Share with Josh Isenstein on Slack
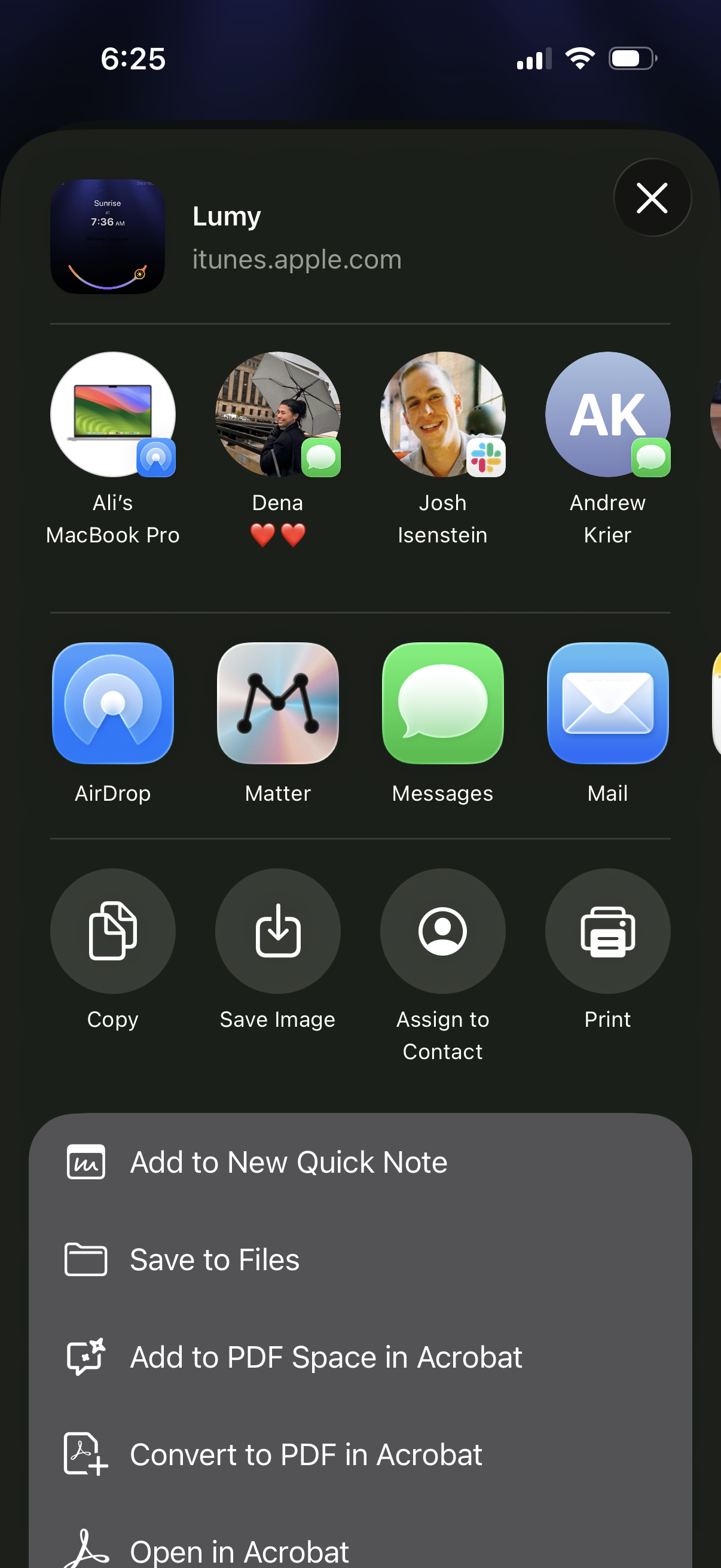 click(442, 415)
